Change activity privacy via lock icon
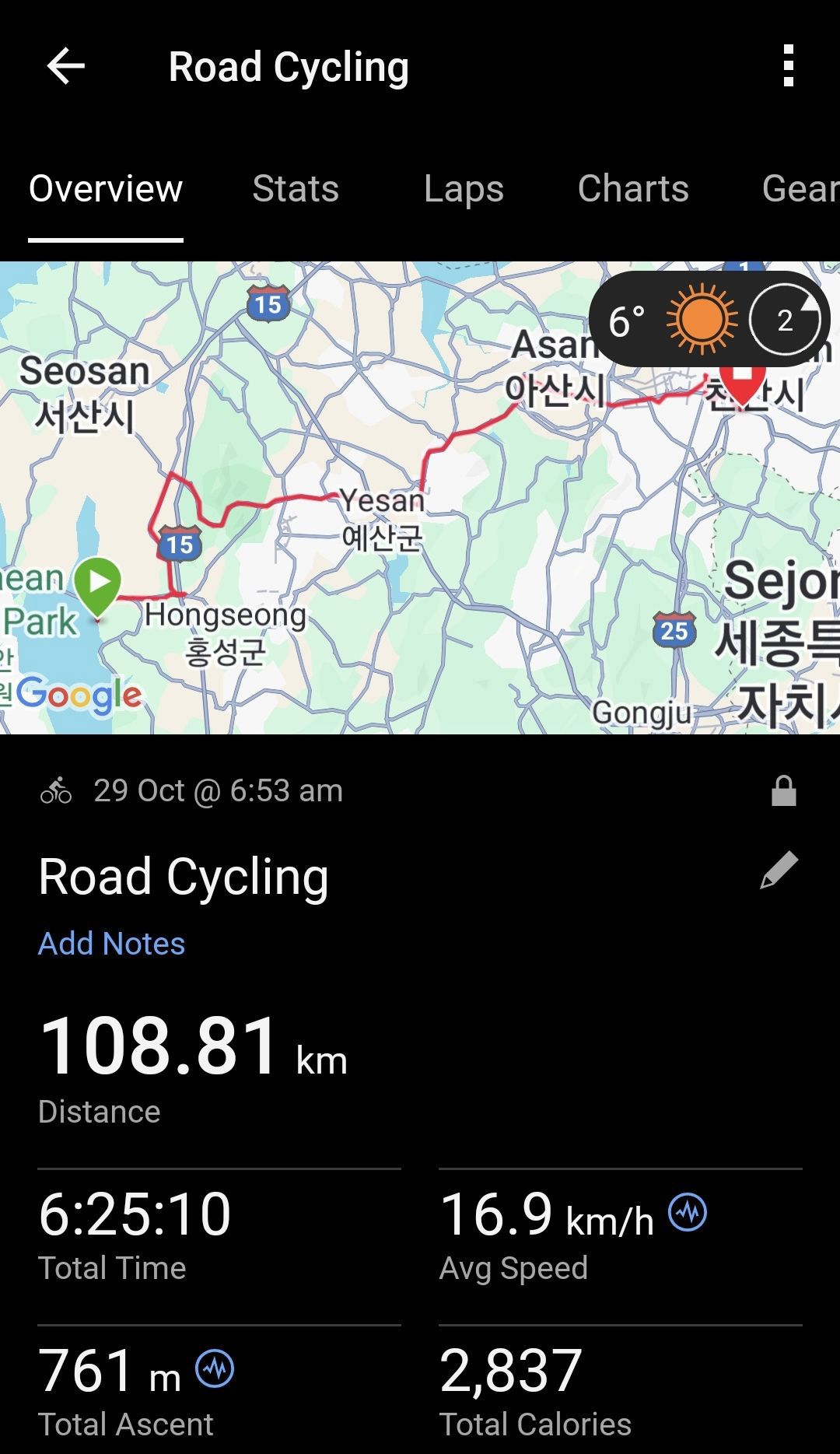The height and width of the screenshot is (1454, 840). click(x=783, y=791)
